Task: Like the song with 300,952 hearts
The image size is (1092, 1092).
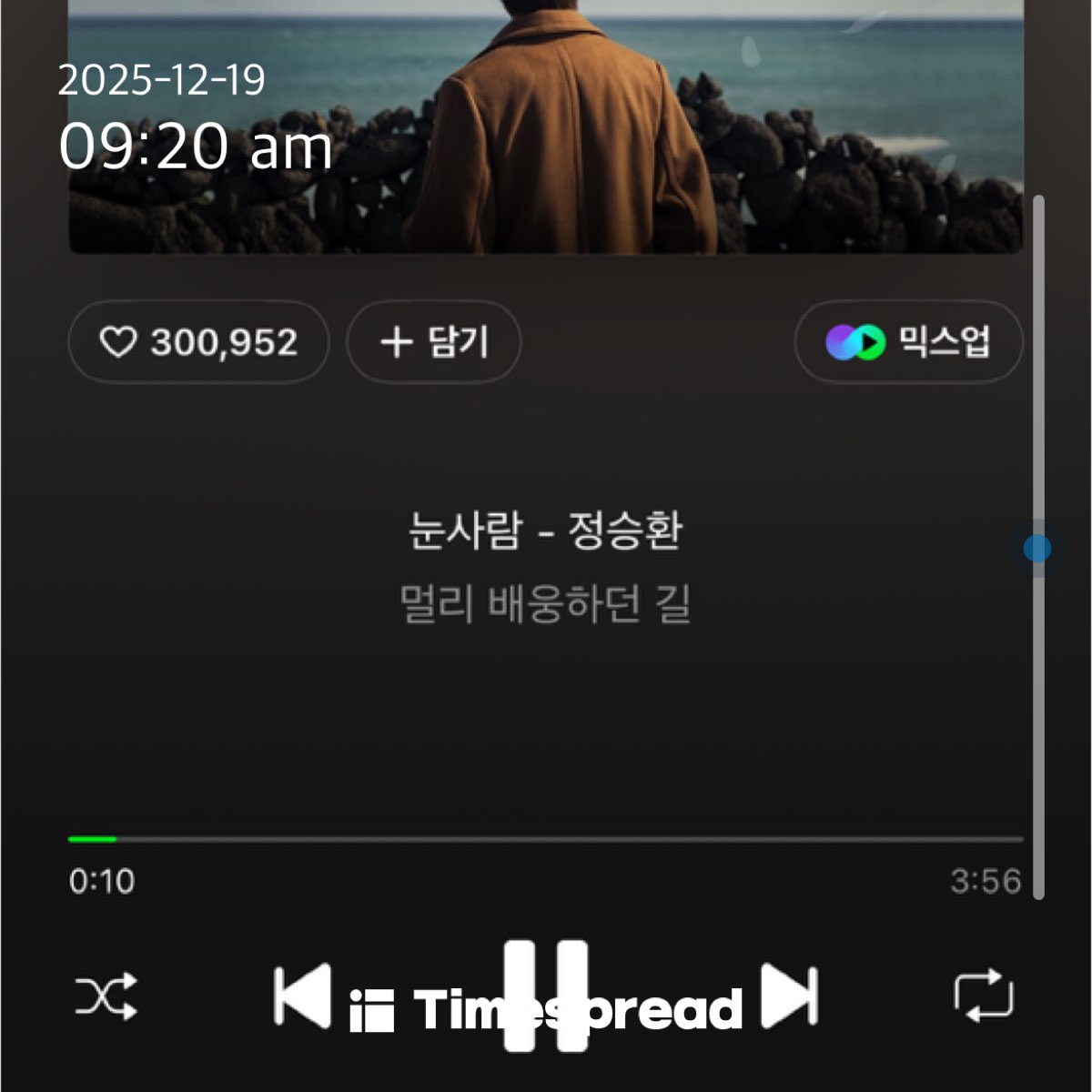Action: pyautogui.click(x=197, y=342)
